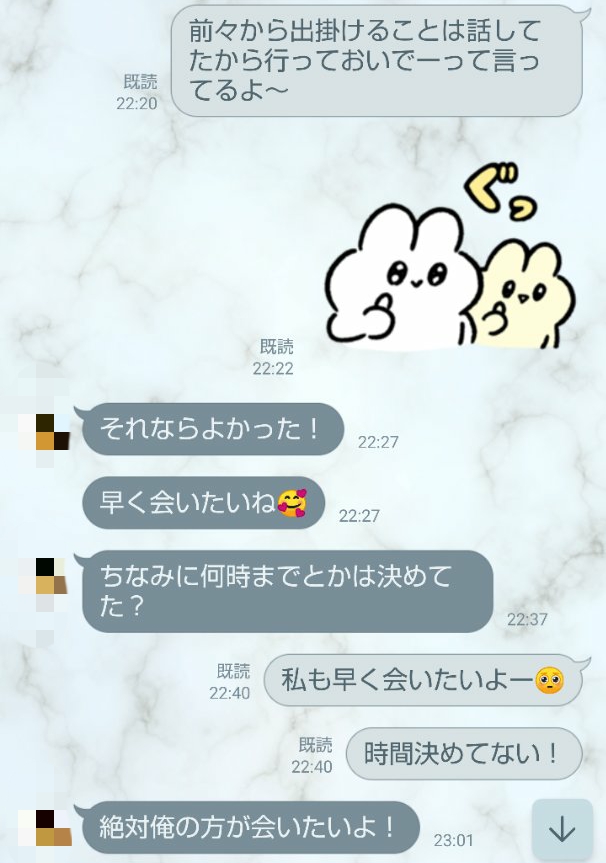Jump to latest messages with down arrow
This screenshot has height=863, width=606.
562,829
